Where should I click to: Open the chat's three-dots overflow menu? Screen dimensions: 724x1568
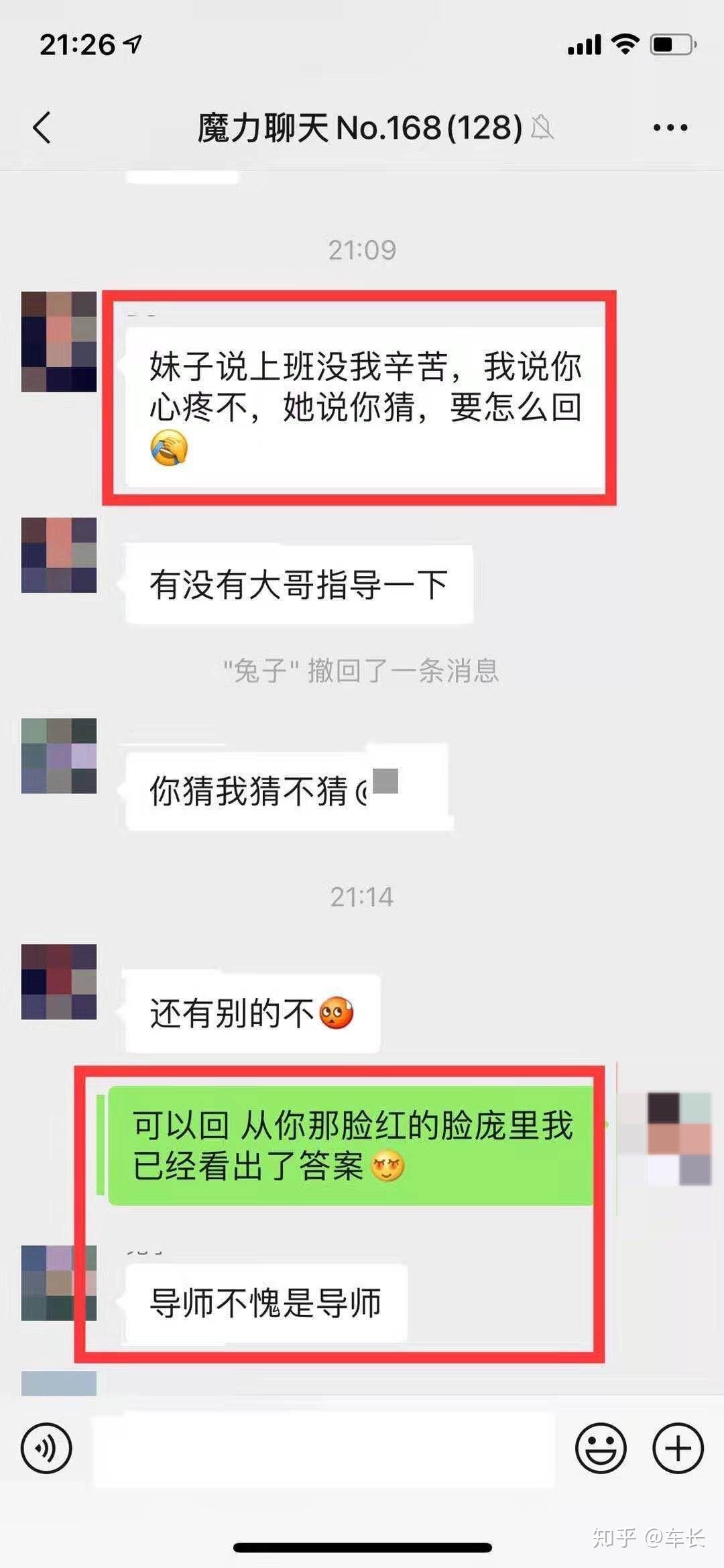coord(670,127)
